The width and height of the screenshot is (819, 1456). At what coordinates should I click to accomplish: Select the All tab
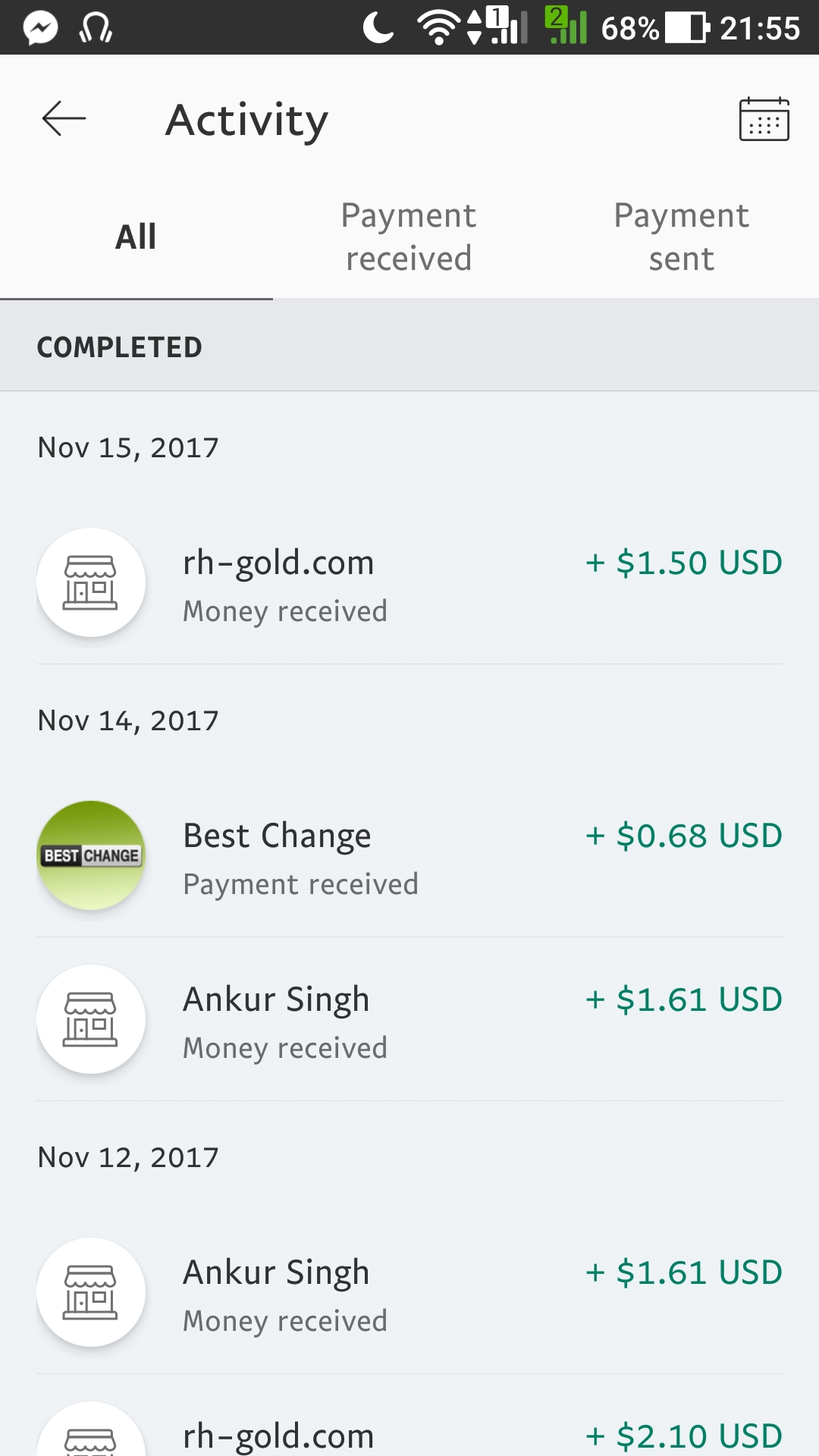136,237
